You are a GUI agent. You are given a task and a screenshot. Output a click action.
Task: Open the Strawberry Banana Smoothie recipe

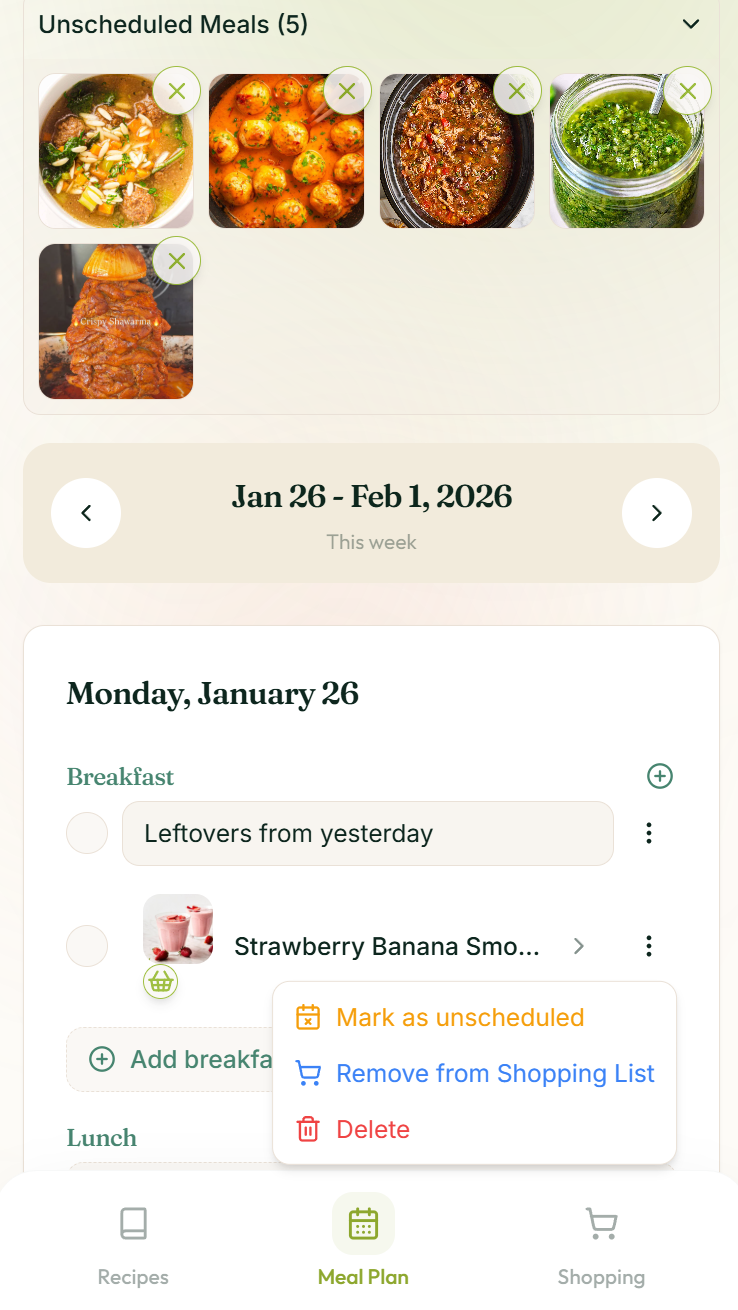point(386,946)
